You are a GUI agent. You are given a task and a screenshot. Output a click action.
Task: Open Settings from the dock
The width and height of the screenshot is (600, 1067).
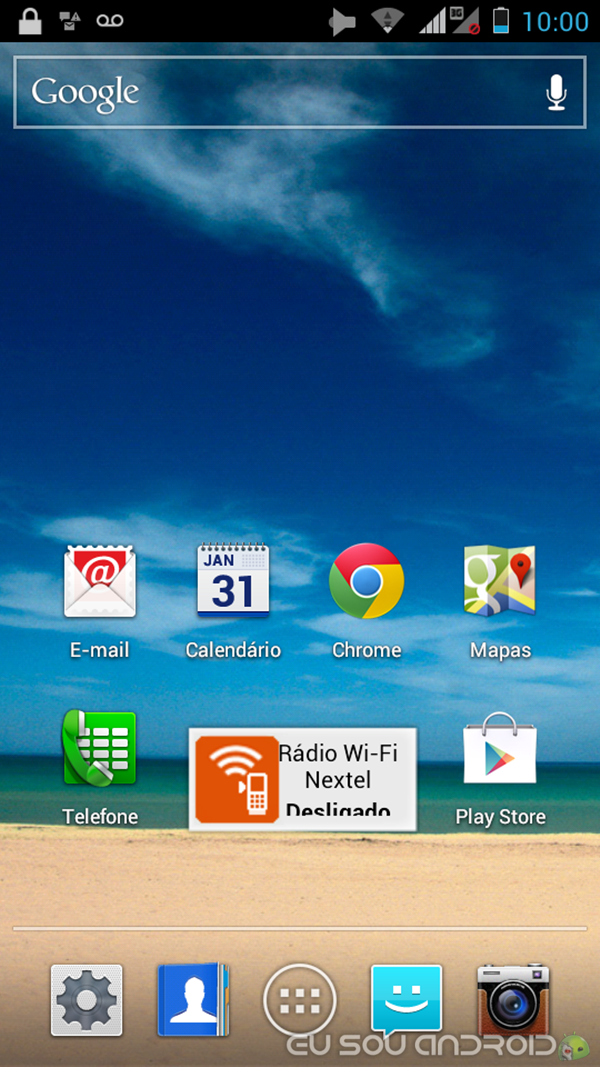tap(86, 1000)
